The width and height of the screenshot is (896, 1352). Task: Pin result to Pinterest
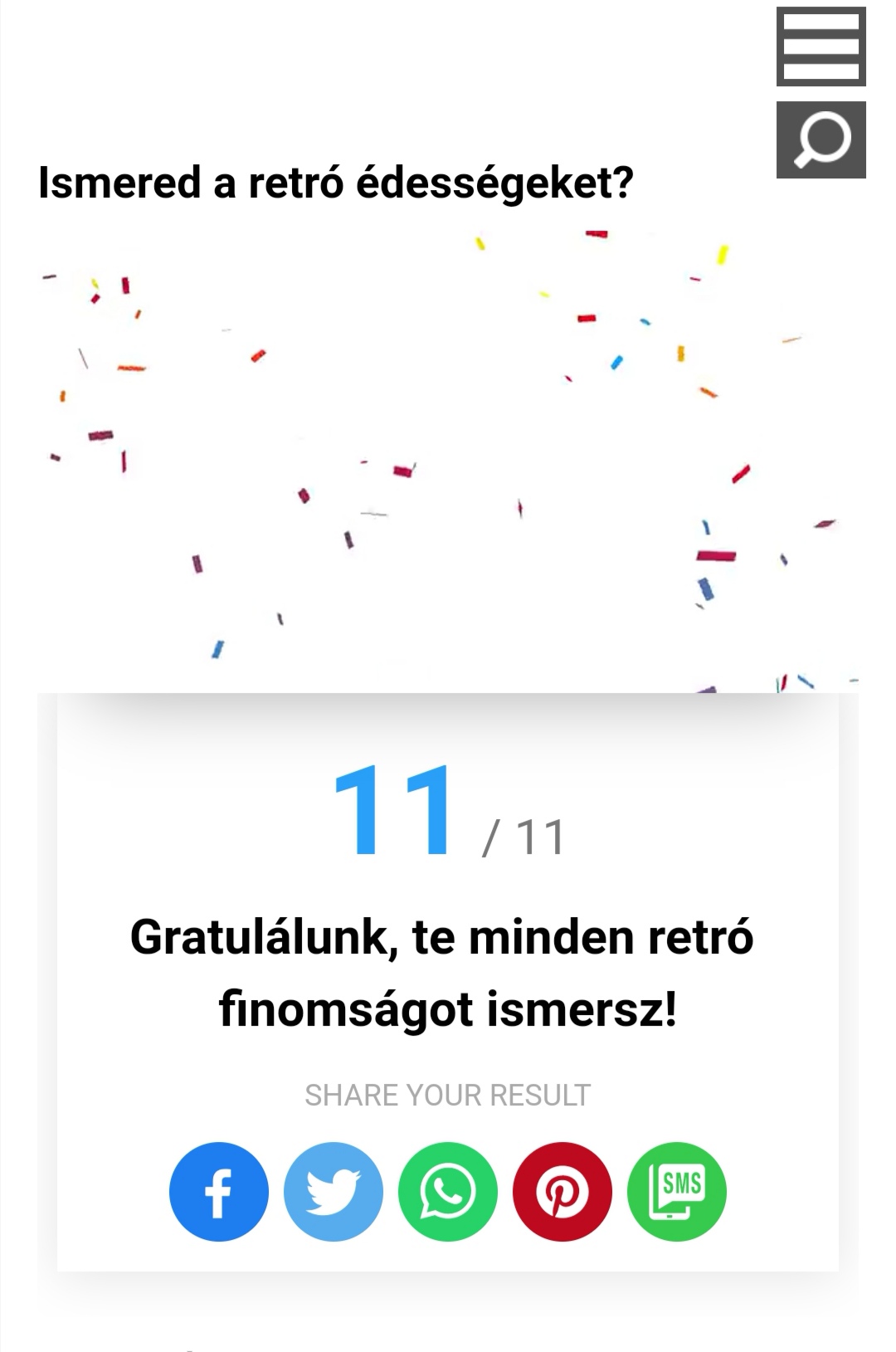pyautogui.click(x=562, y=1191)
